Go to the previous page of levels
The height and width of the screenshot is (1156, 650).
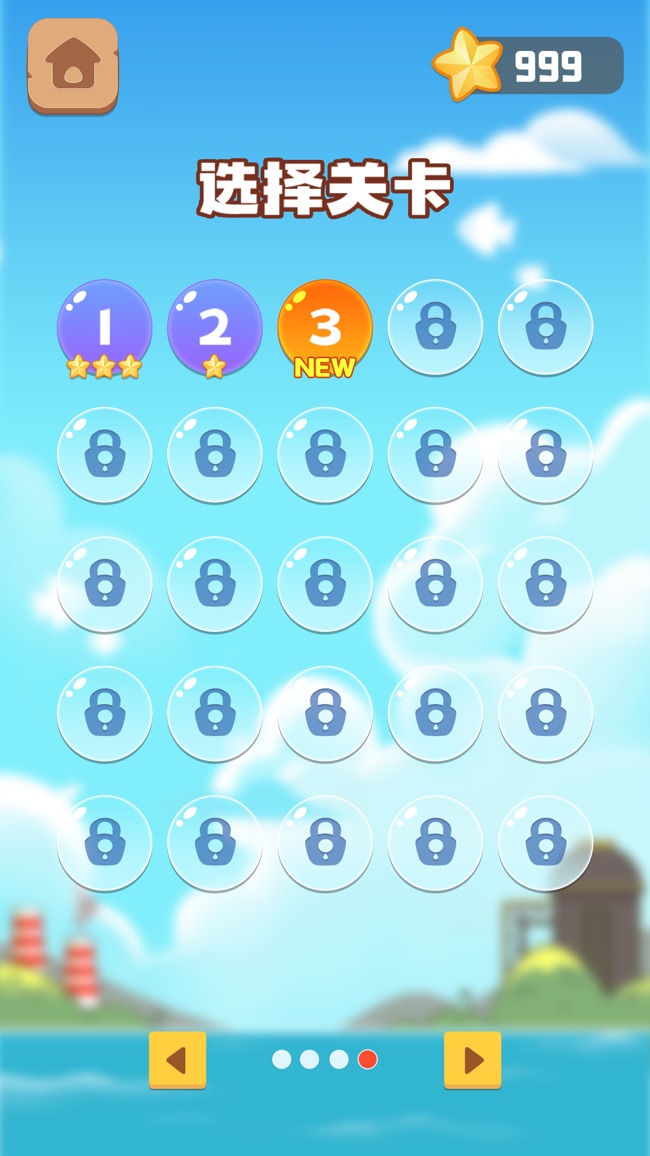pos(178,1059)
